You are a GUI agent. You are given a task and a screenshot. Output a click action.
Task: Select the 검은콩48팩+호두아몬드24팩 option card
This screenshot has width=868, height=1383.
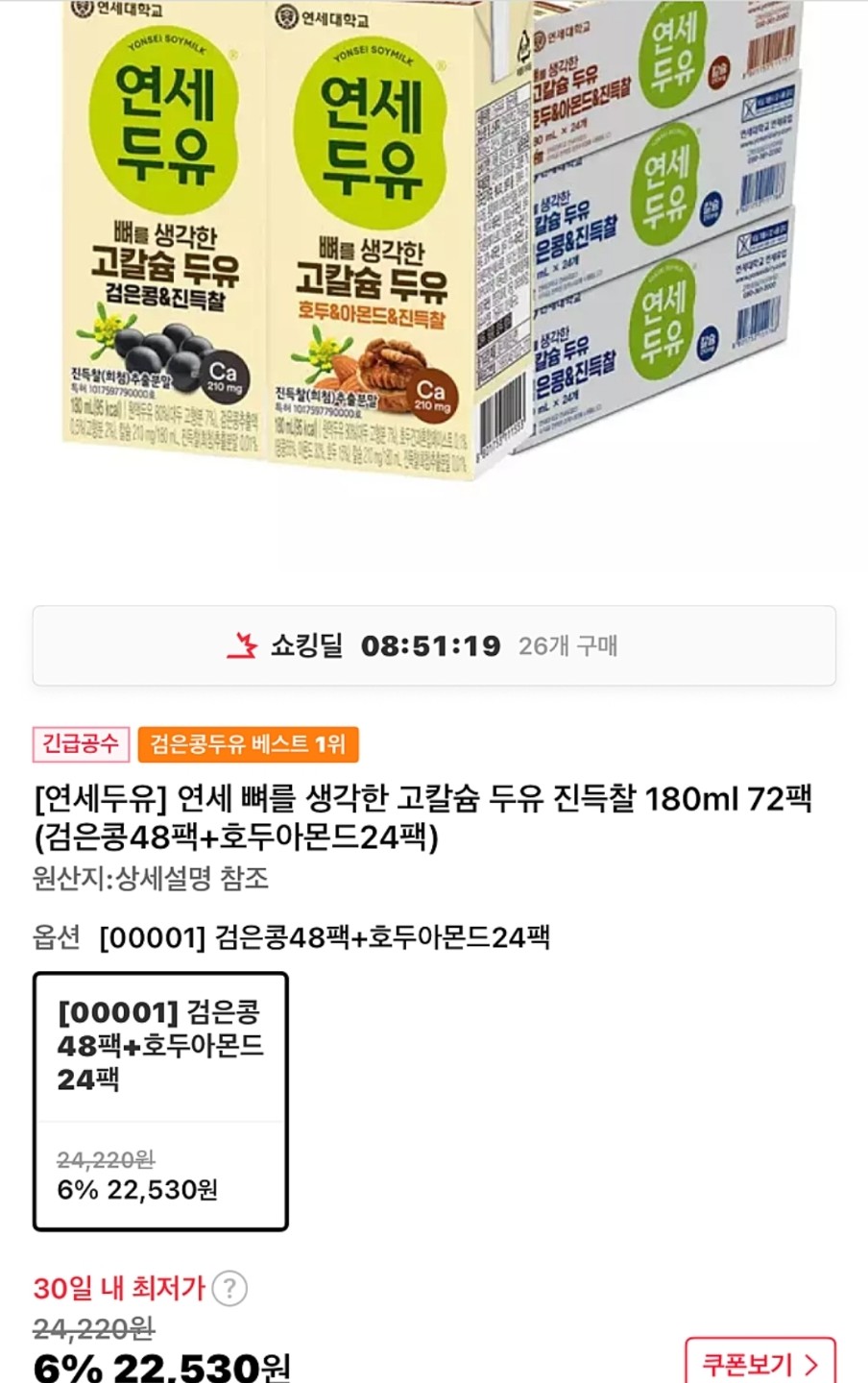[x=160, y=1101]
